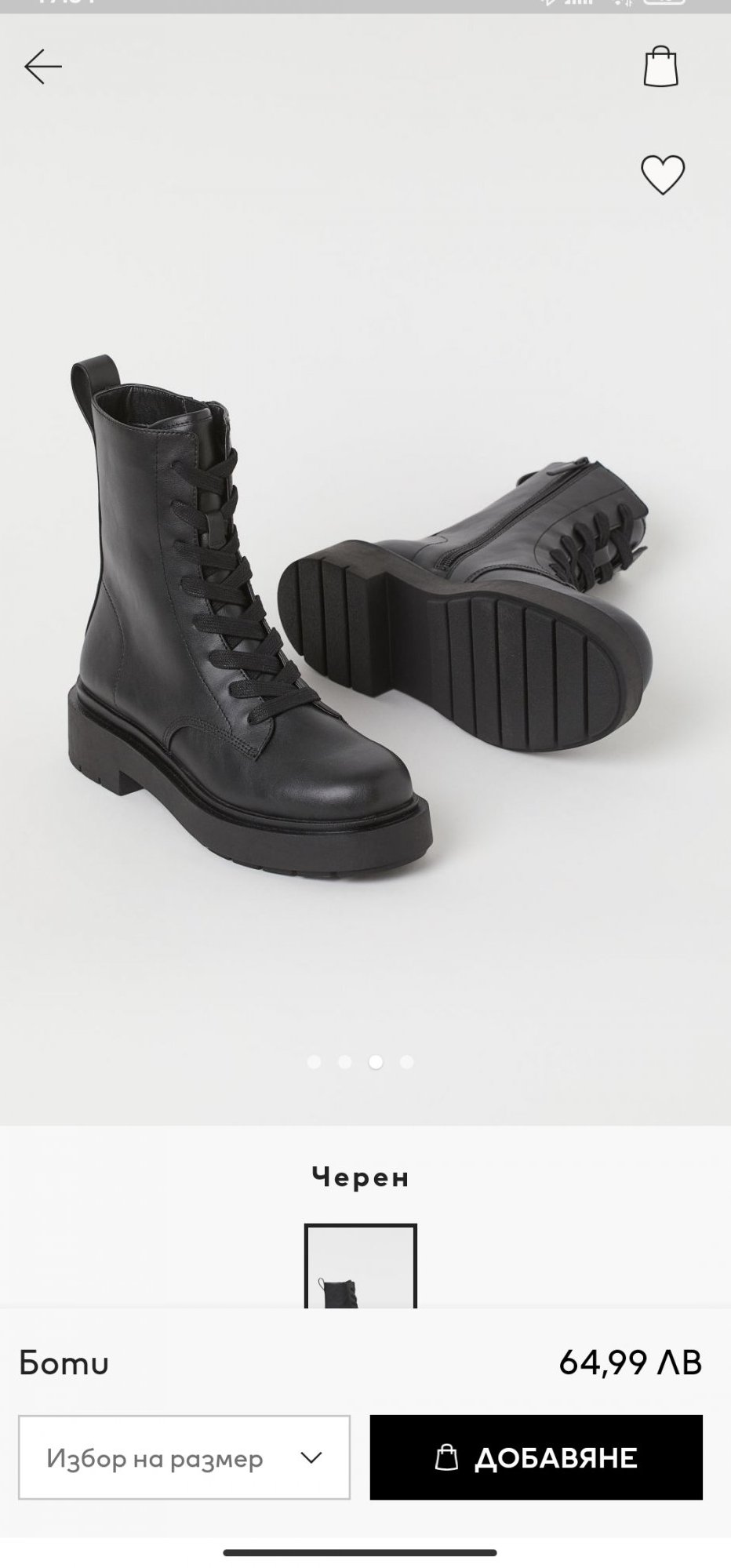
Task: Add boots to favorites with heart
Action: coord(663,174)
